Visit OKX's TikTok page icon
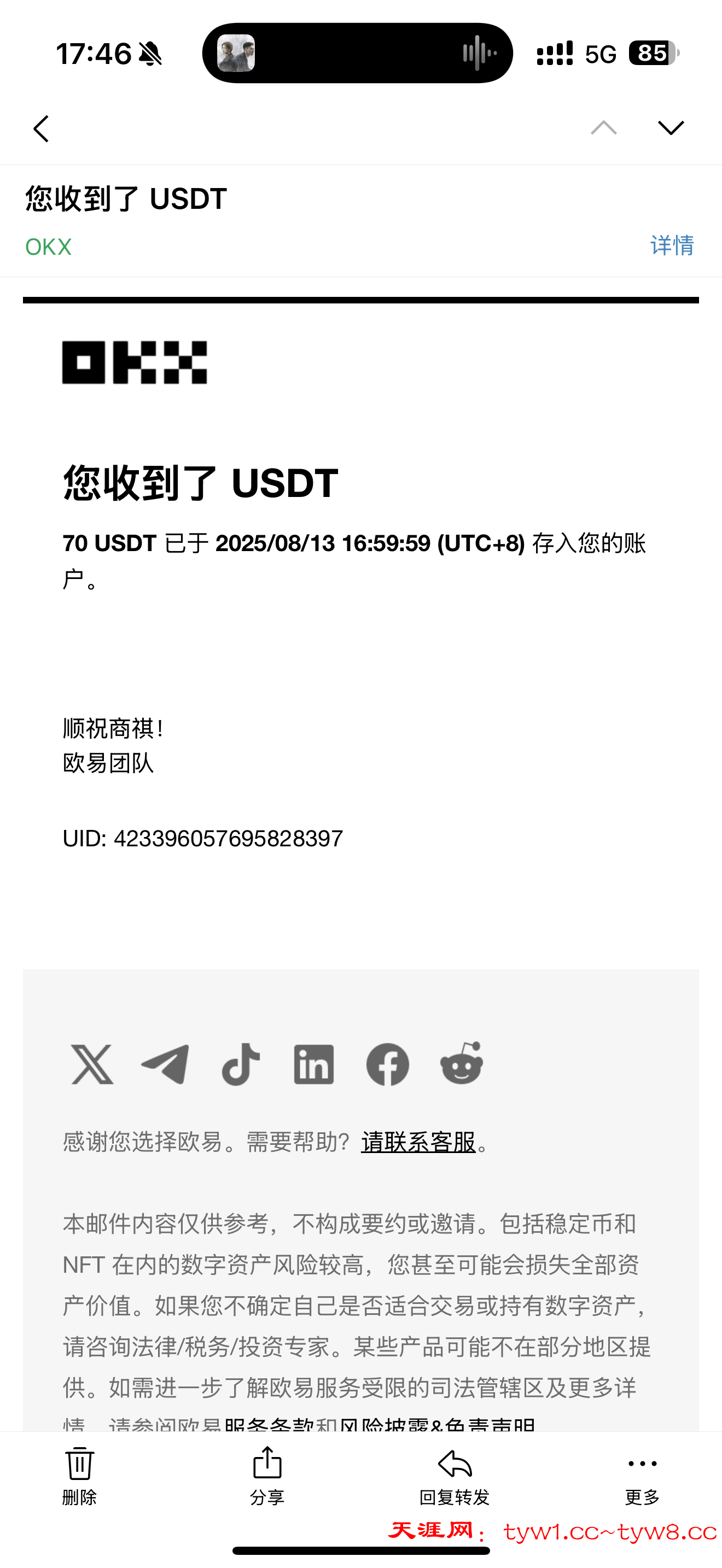722x1568 pixels. pyautogui.click(x=241, y=1064)
